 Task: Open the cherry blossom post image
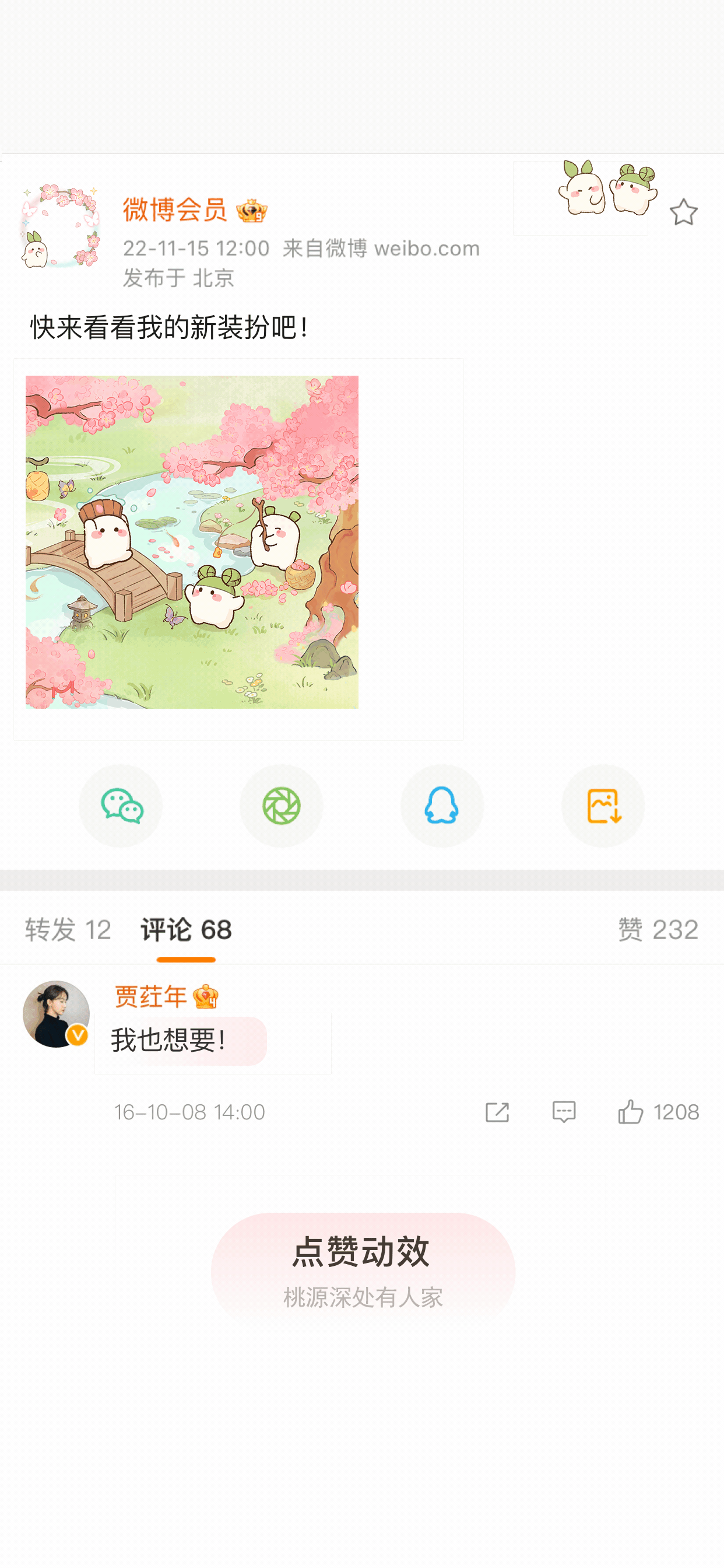(x=192, y=542)
